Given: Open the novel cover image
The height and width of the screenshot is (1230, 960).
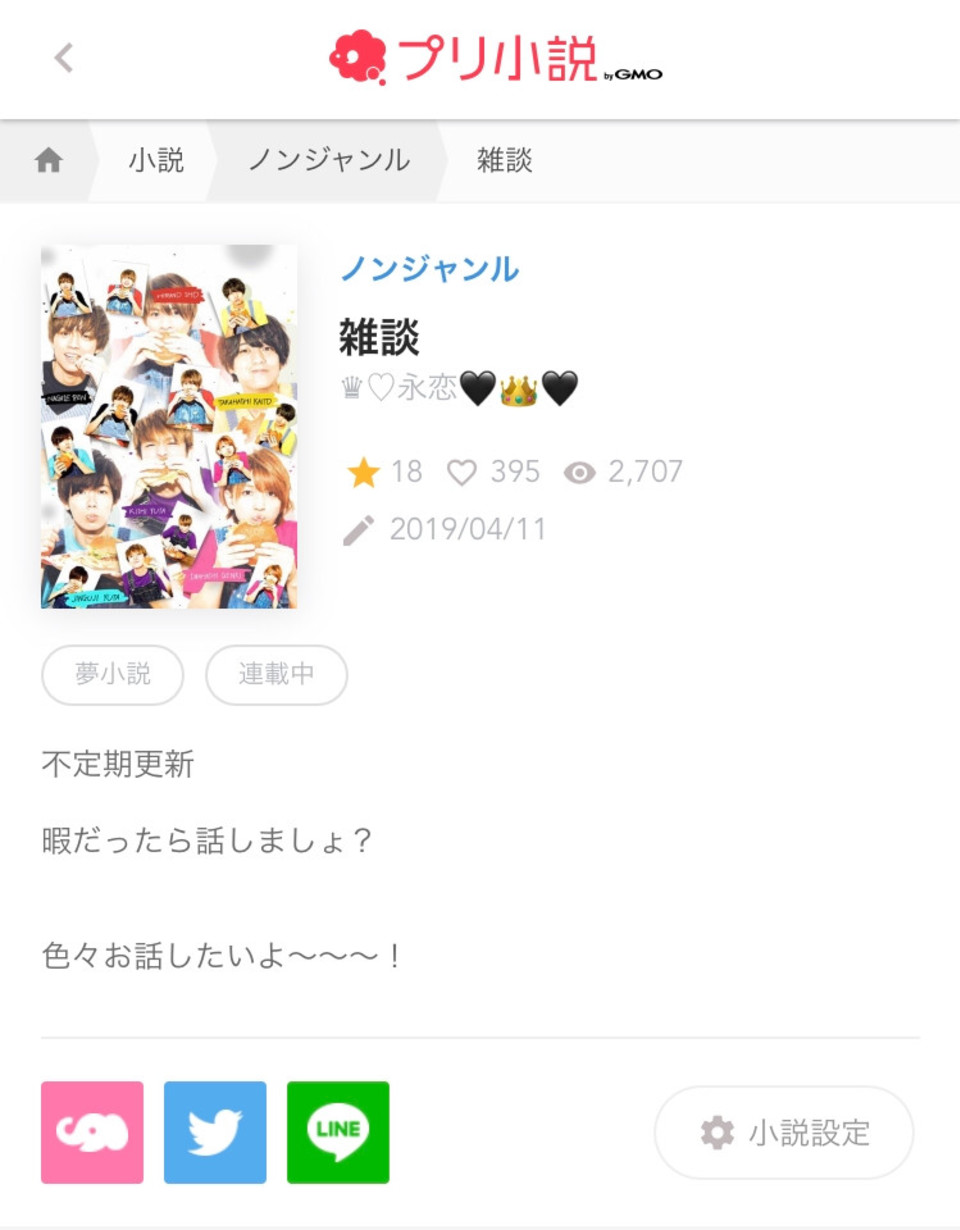Looking at the screenshot, I should 169,426.
